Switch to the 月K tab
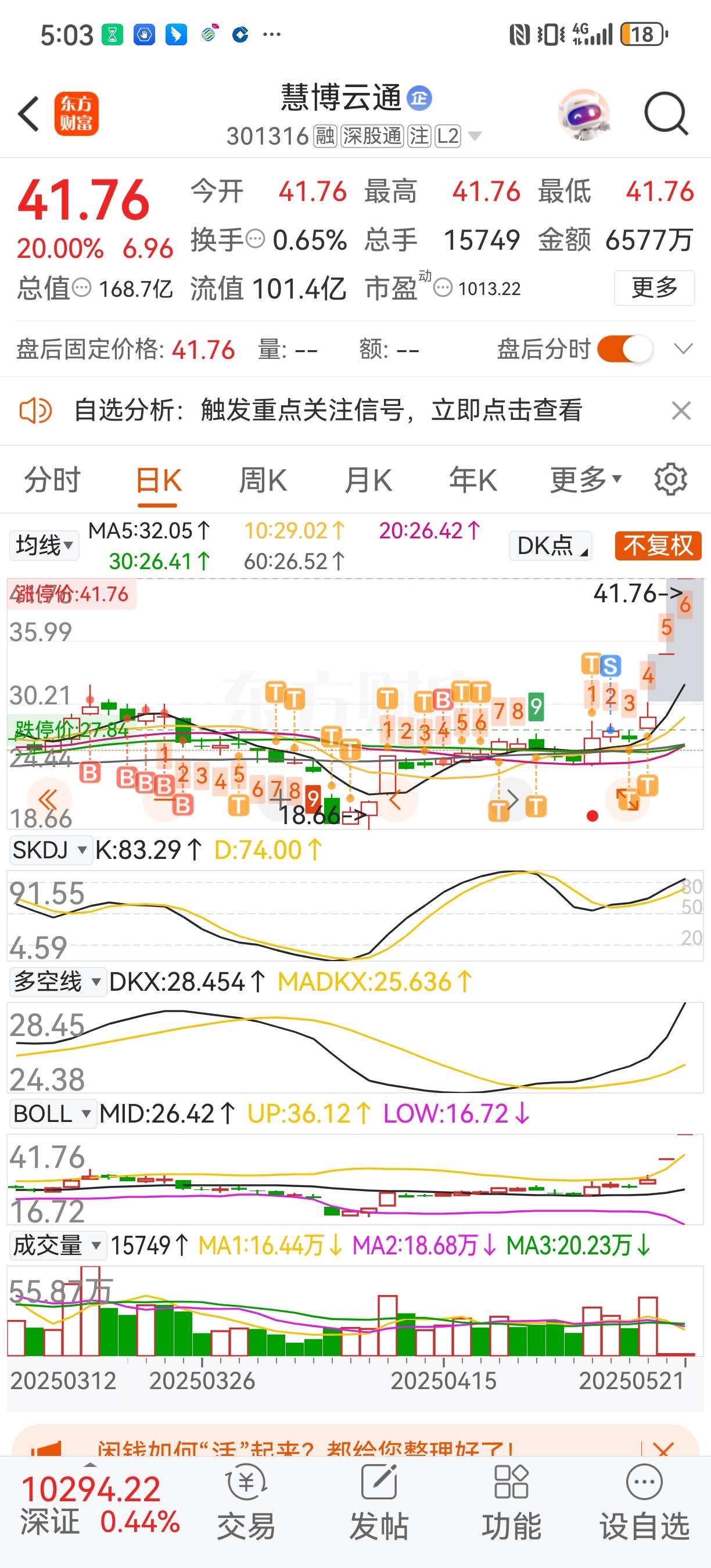711x1568 pixels. click(x=368, y=480)
